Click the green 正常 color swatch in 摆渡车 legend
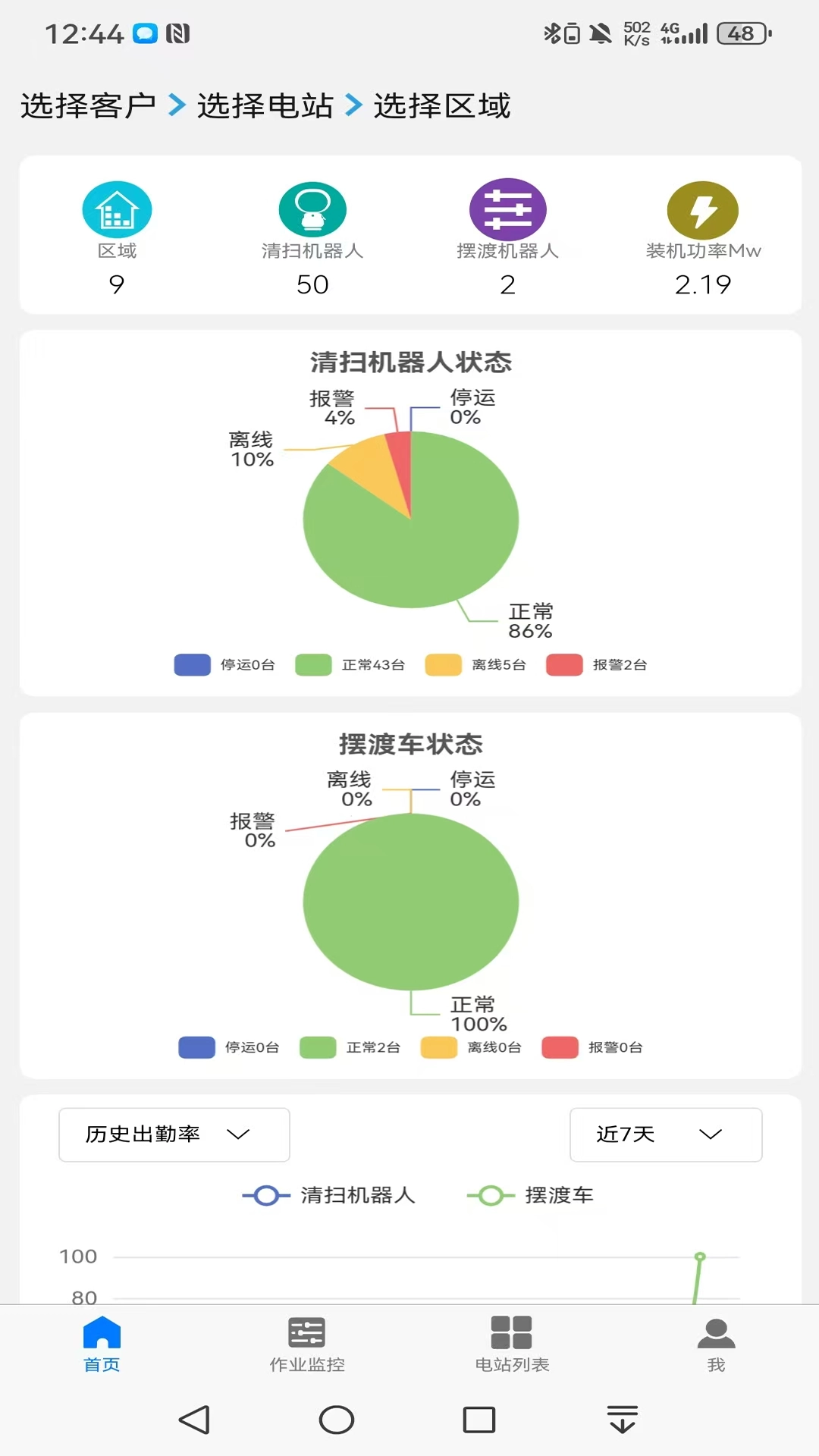 pos(316,1046)
